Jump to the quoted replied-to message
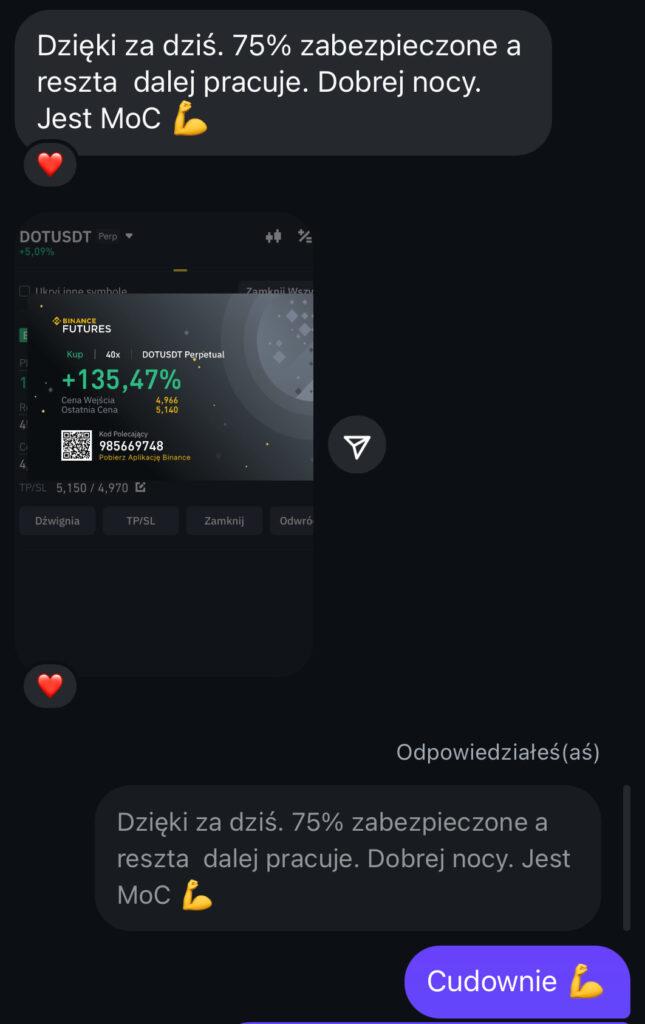Viewport: 645px width, 1024px height. tap(347, 858)
